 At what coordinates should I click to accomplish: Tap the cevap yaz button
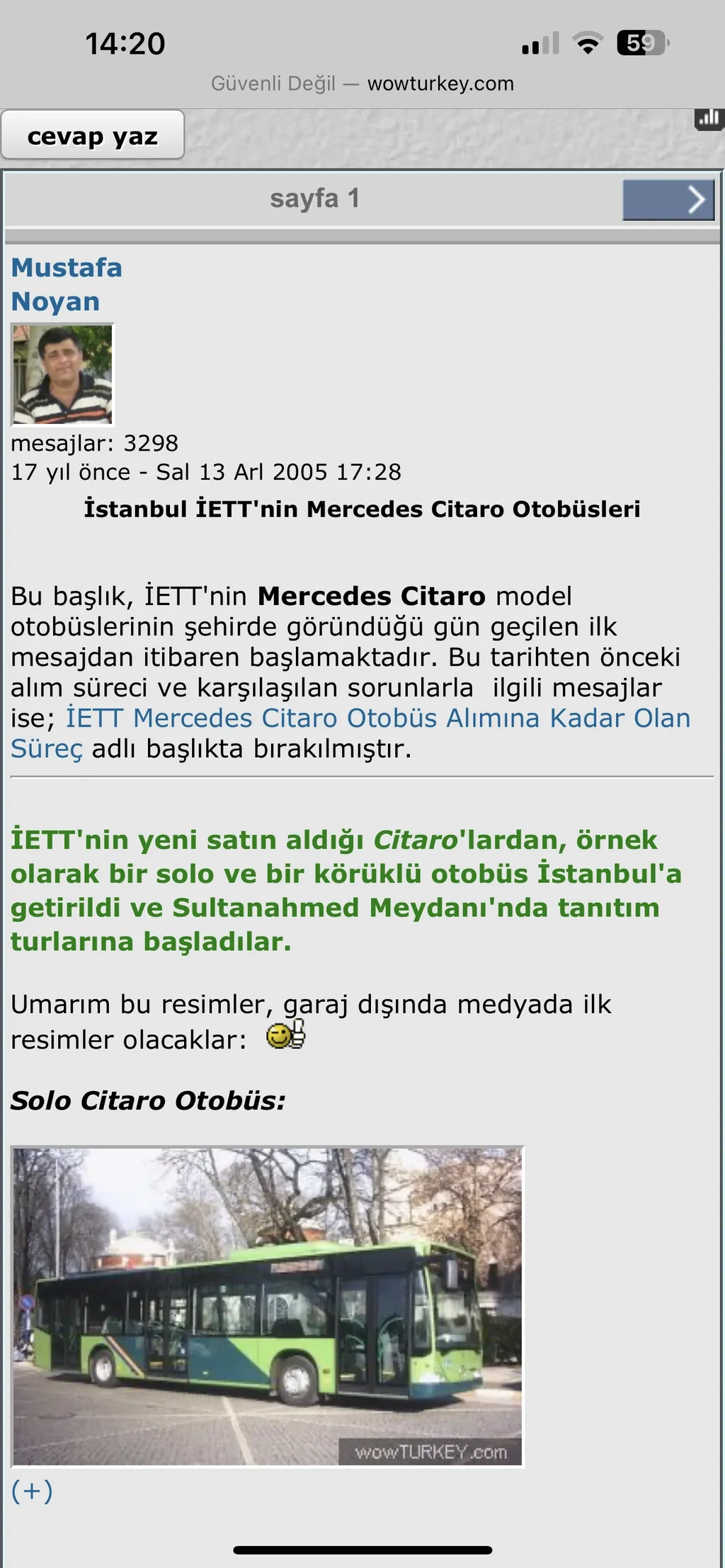click(93, 135)
